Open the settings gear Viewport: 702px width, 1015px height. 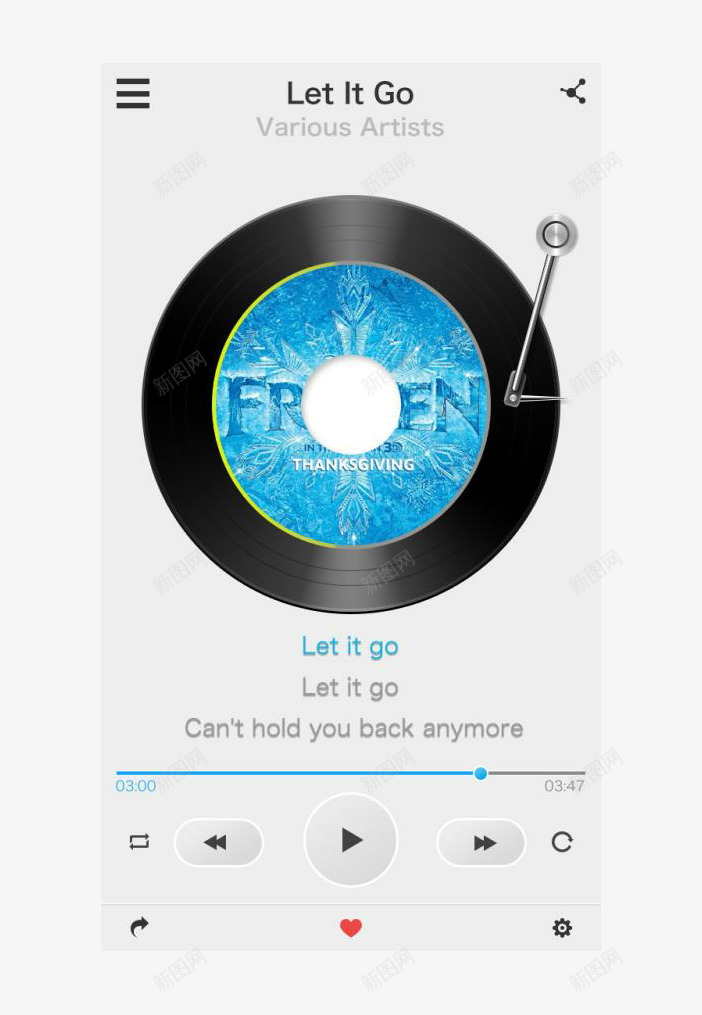[562, 928]
